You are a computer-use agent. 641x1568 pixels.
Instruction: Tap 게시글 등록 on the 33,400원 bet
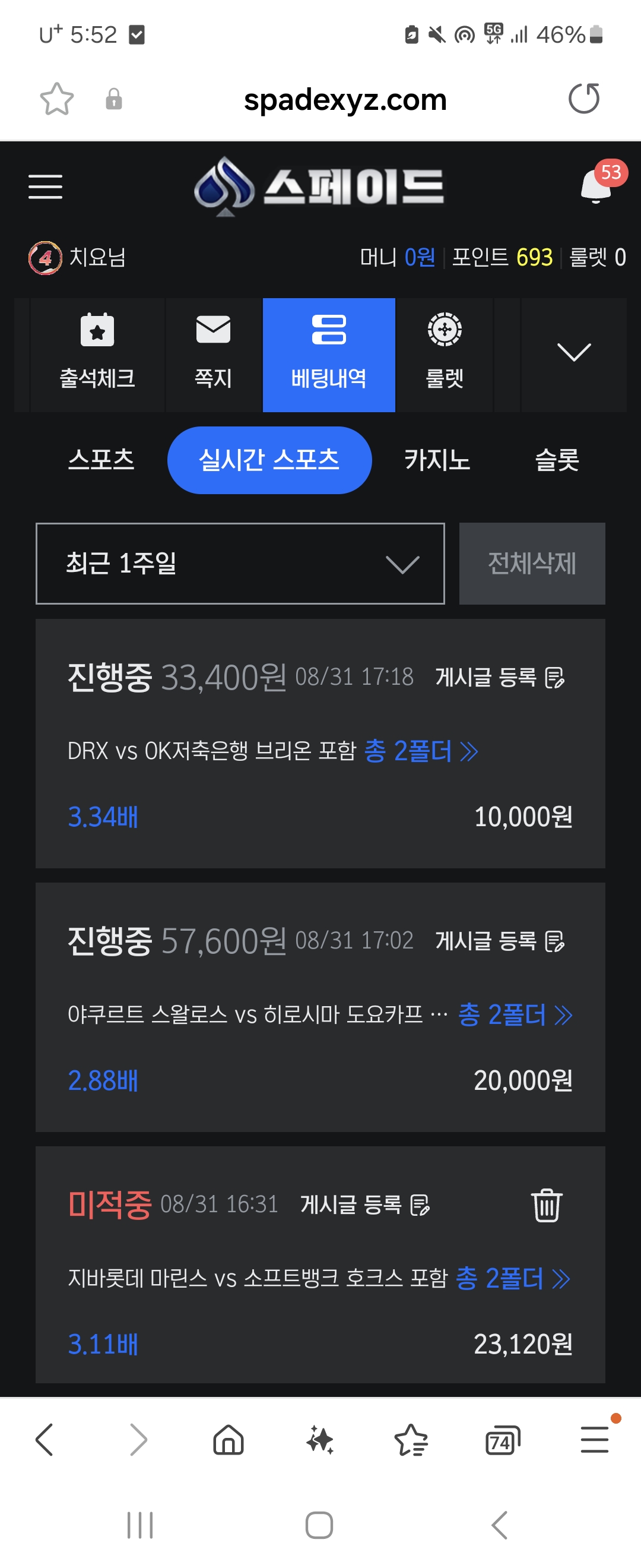point(500,677)
